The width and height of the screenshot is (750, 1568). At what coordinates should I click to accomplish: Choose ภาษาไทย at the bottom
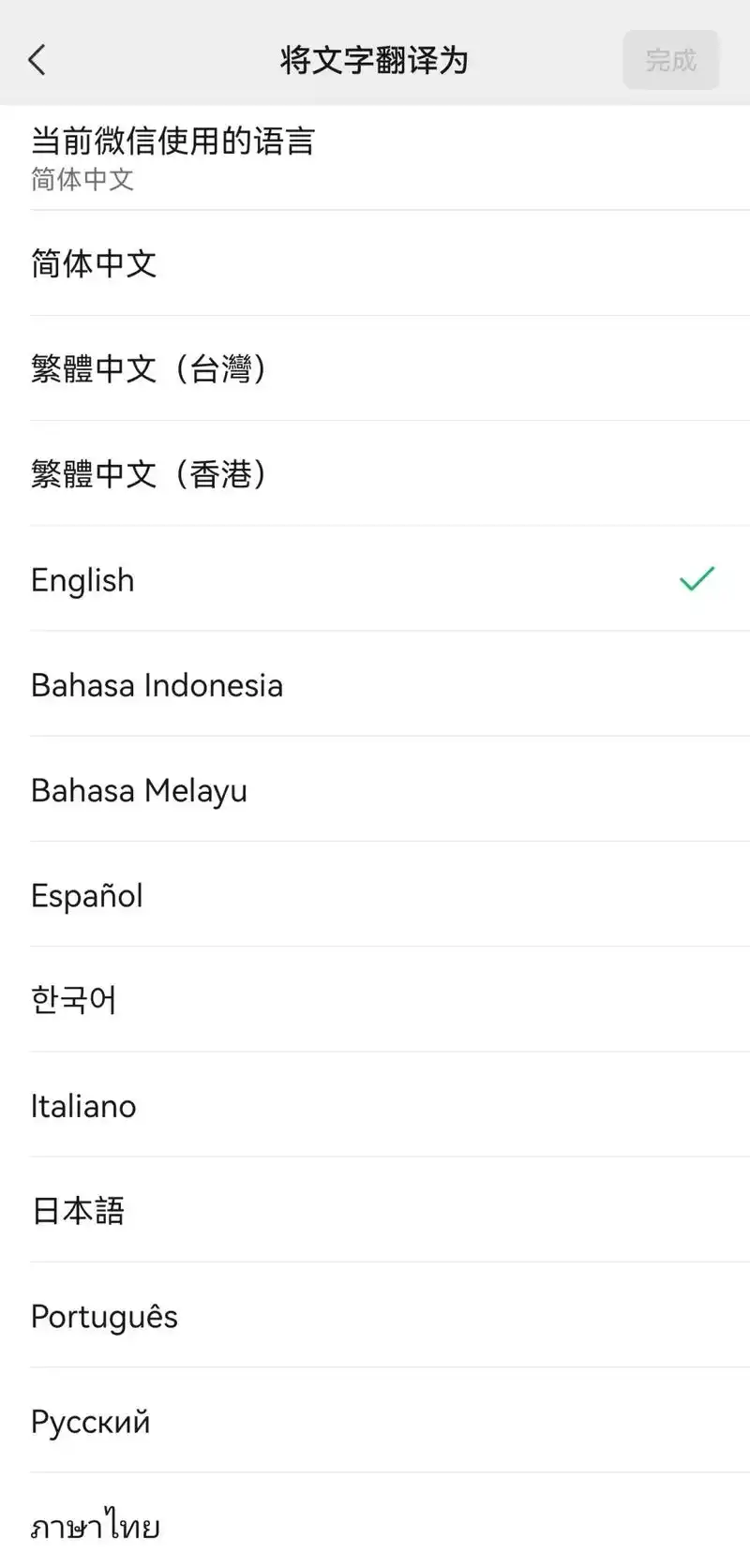click(x=95, y=1525)
